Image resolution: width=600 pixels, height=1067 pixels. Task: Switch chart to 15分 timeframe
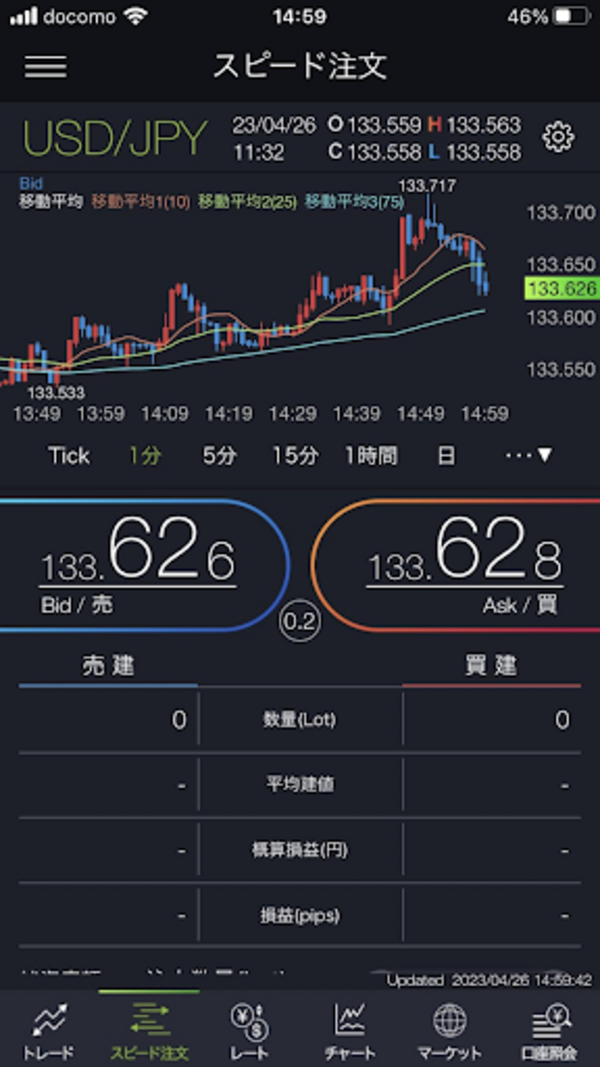coord(295,456)
